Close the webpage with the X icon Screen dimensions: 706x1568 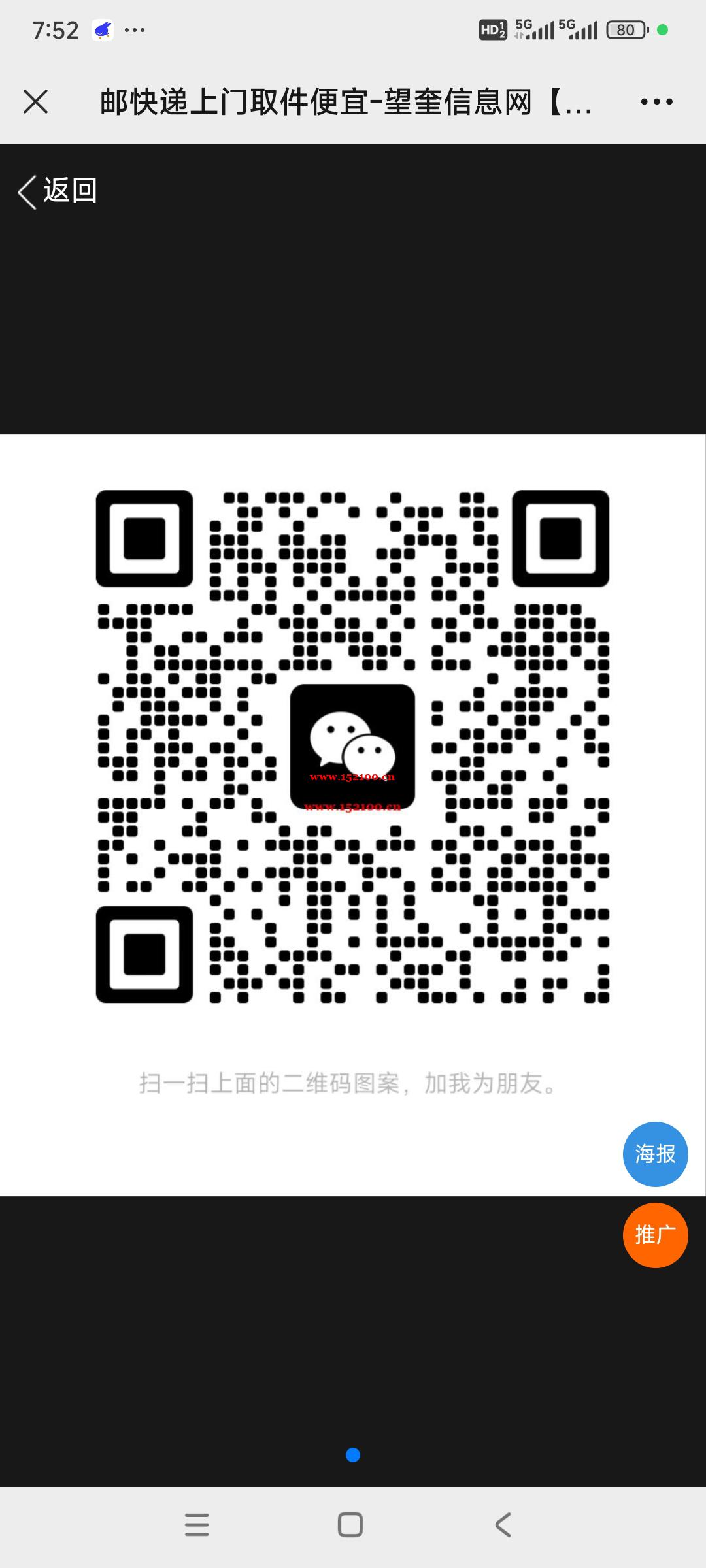coord(35,102)
